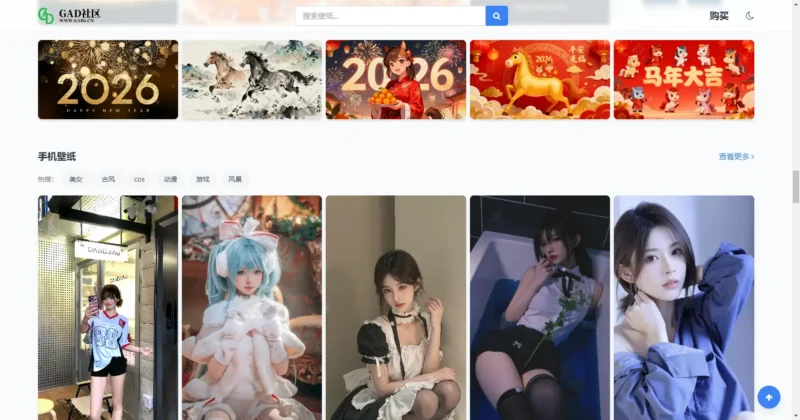The image size is (800, 420).
Task: View more phone wallpapers via 查看更多
Action: 735,157
